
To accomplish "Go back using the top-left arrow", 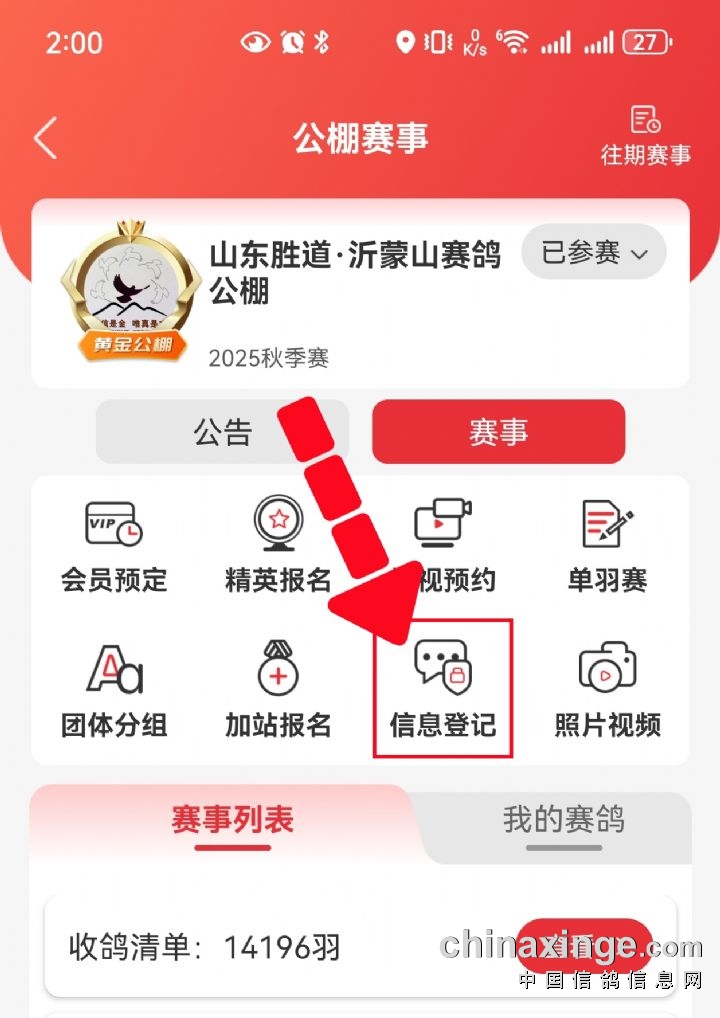I will point(45,138).
